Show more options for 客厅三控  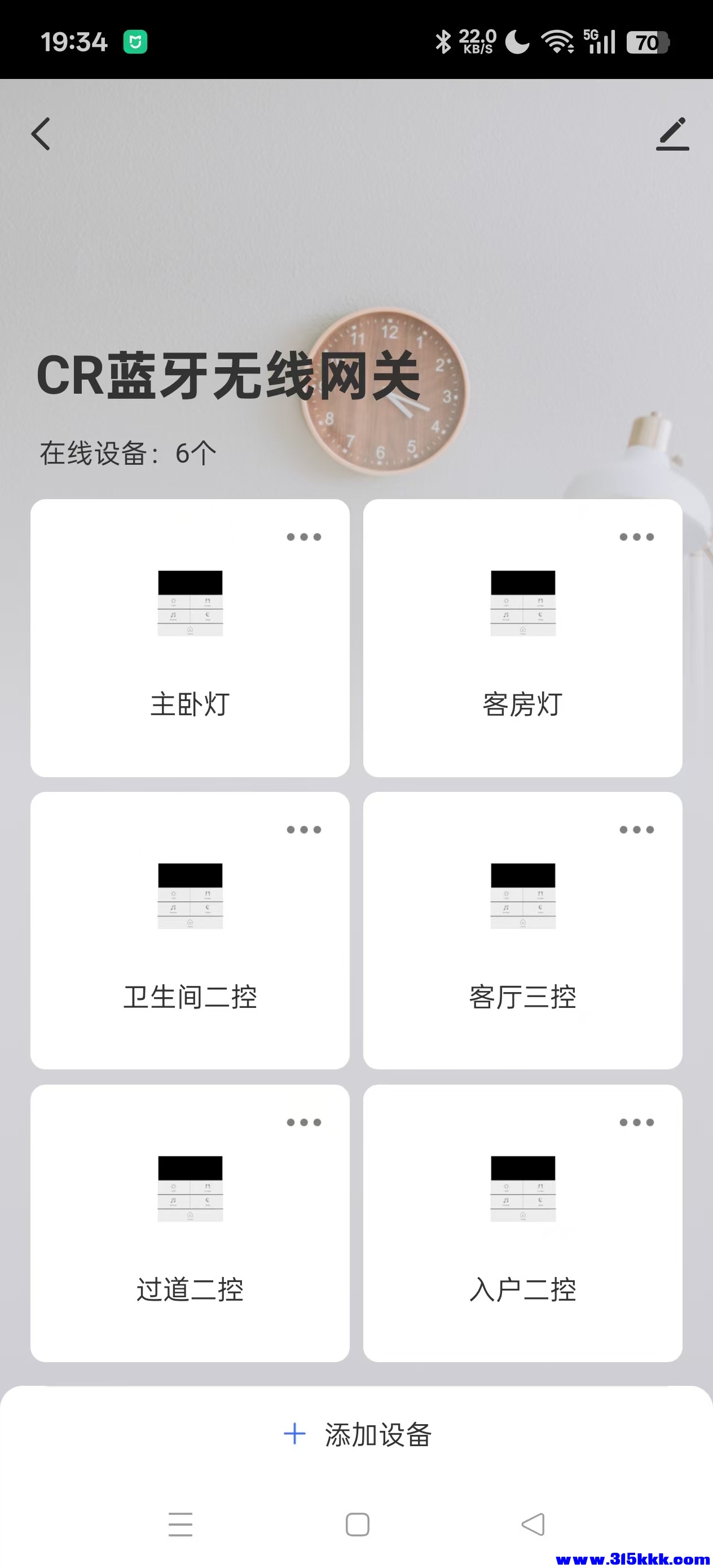pos(636,830)
